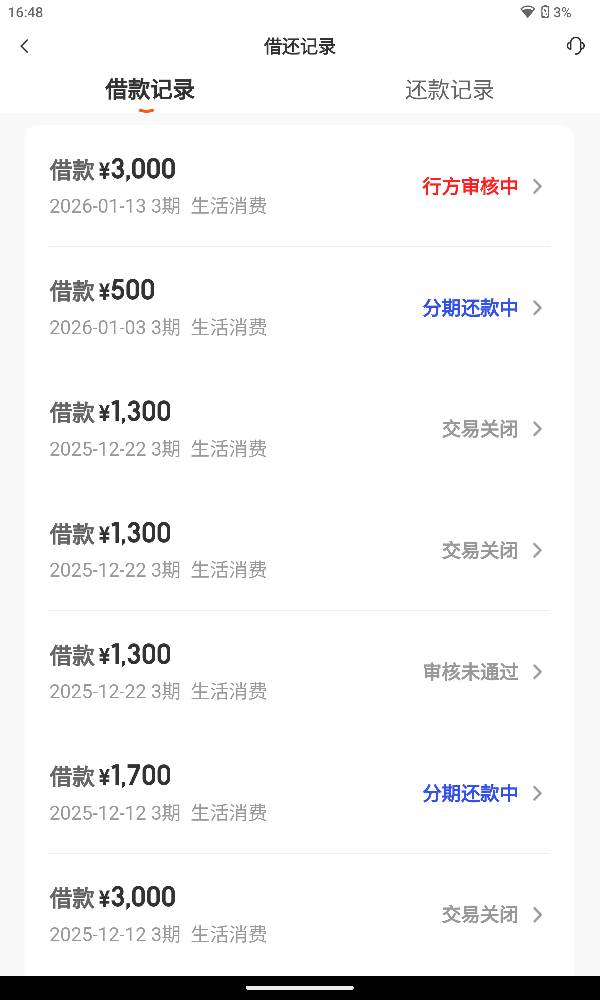Go back from the 借还记录 page
Viewport: 600px width, 1000px height.
point(25,47)
